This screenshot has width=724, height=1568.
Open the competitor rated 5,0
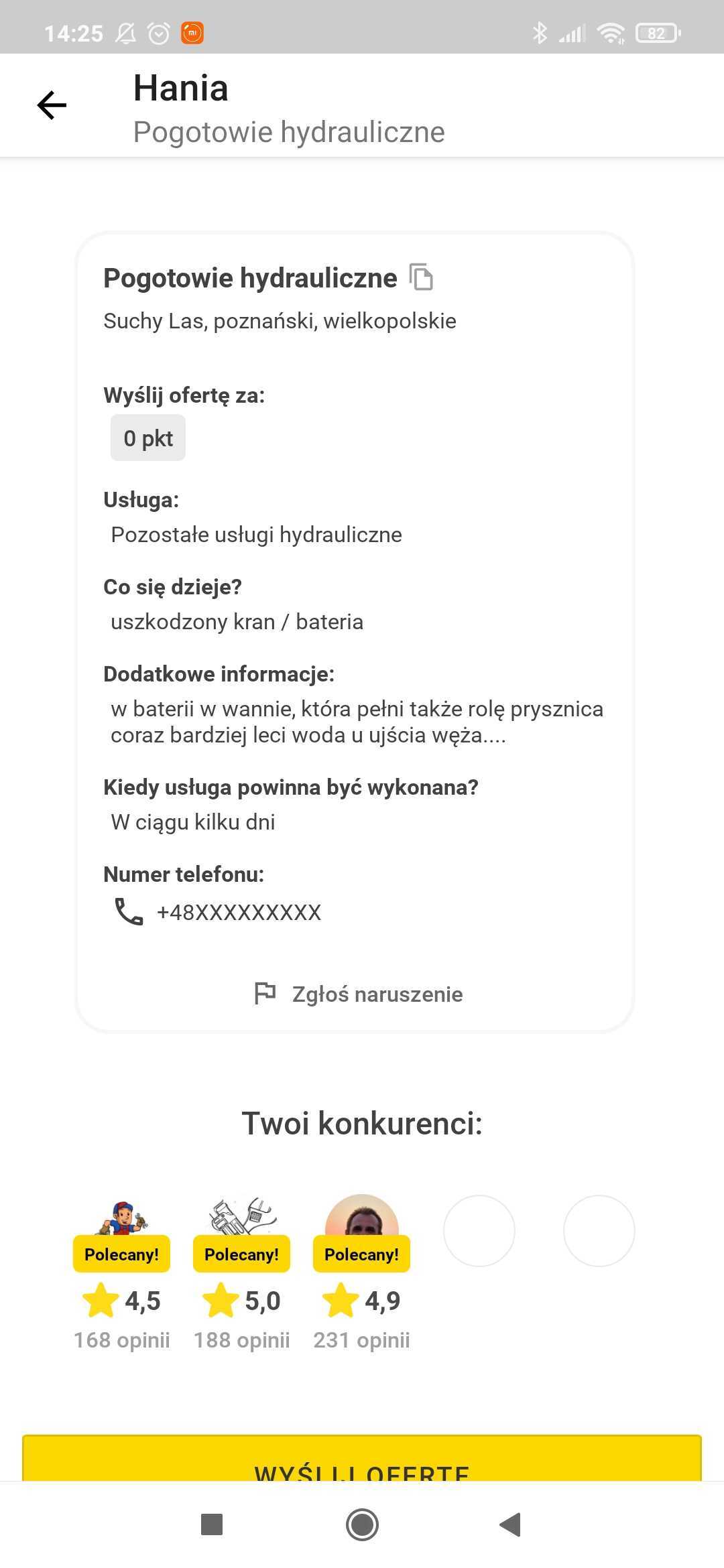point(241,1274)
